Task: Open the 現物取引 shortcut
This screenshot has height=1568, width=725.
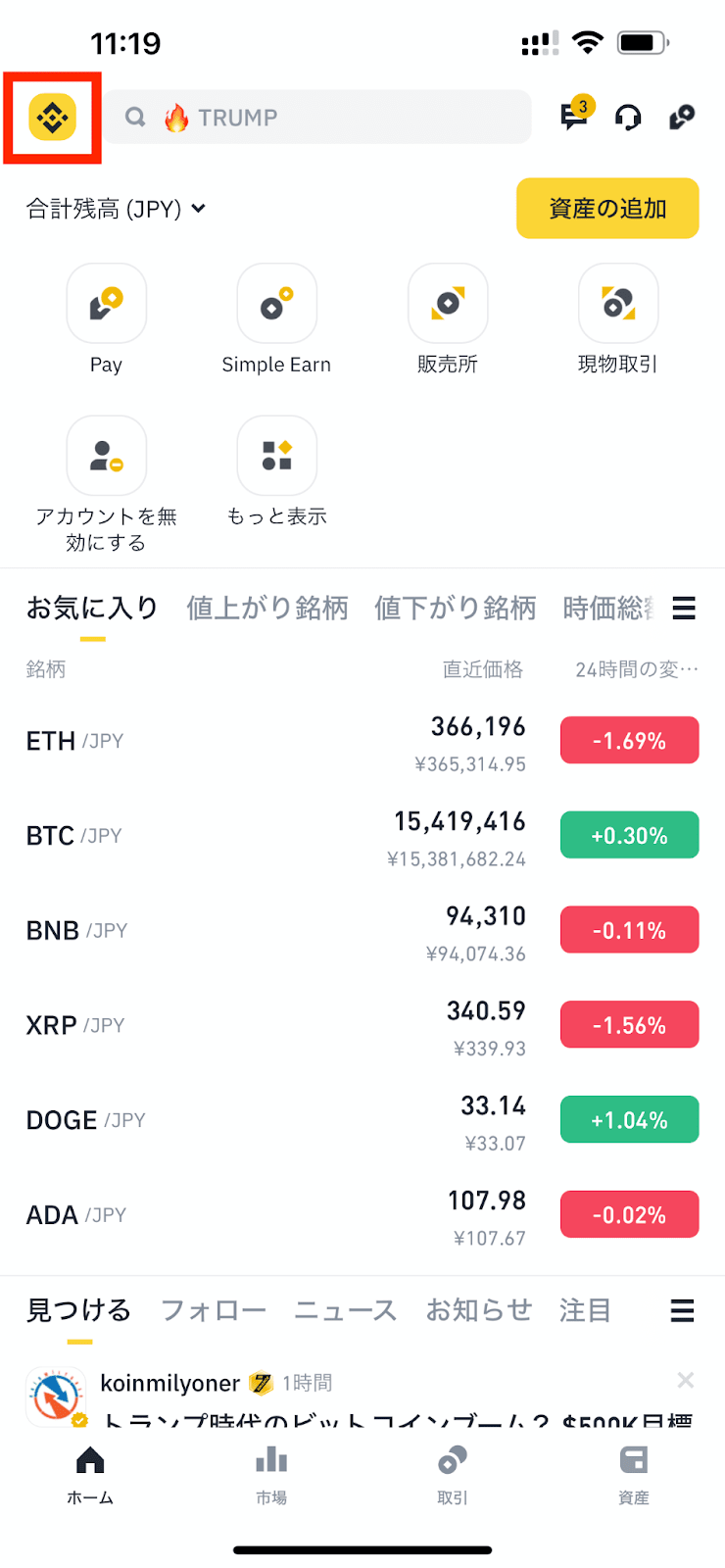Action: 618,304
